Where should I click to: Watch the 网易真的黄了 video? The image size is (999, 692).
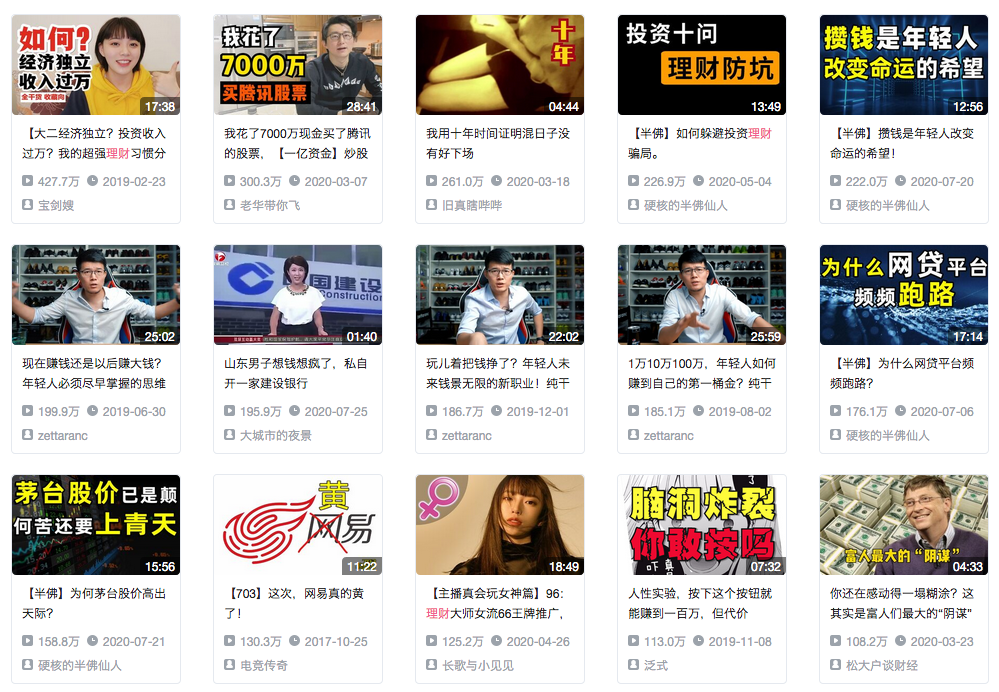298,525
